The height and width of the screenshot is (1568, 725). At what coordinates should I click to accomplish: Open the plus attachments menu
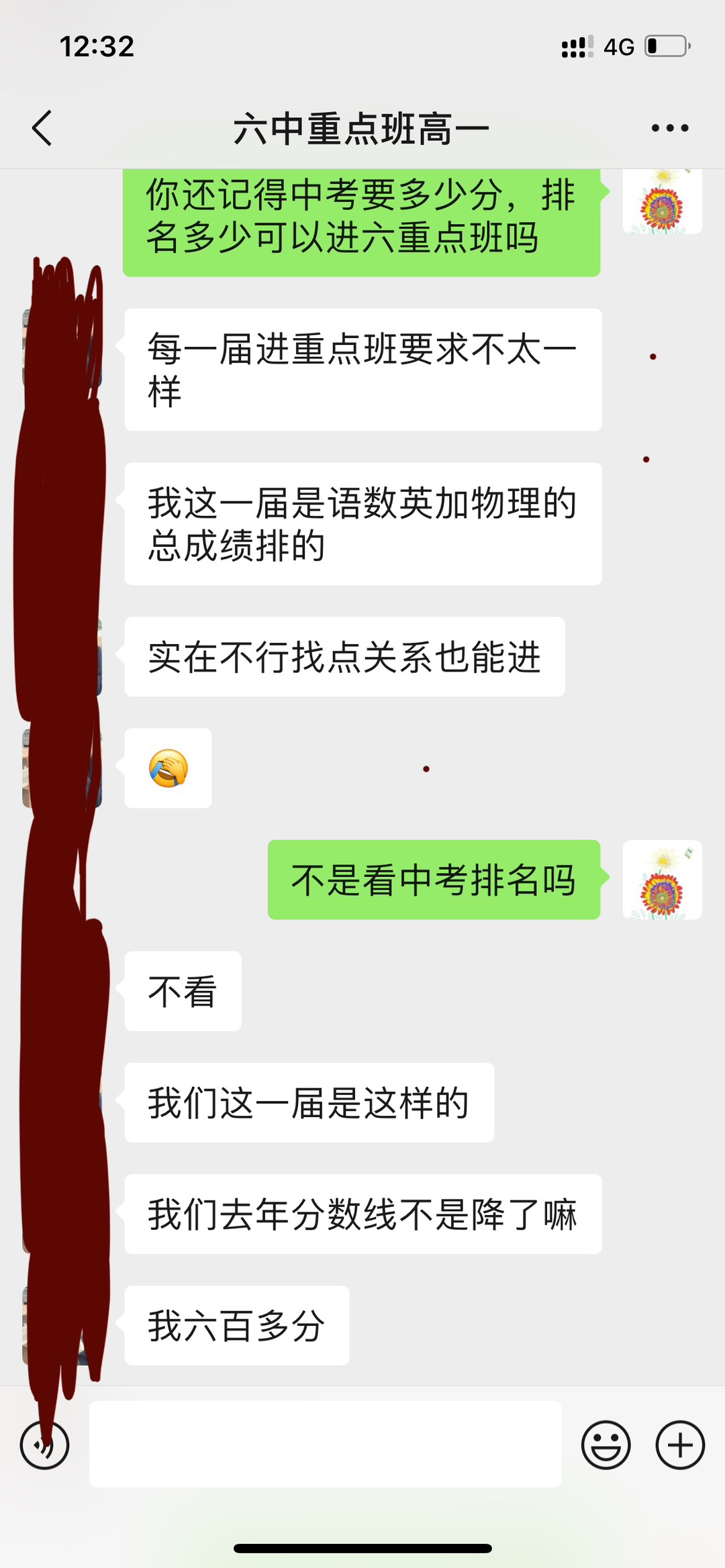coord(679,1445)
